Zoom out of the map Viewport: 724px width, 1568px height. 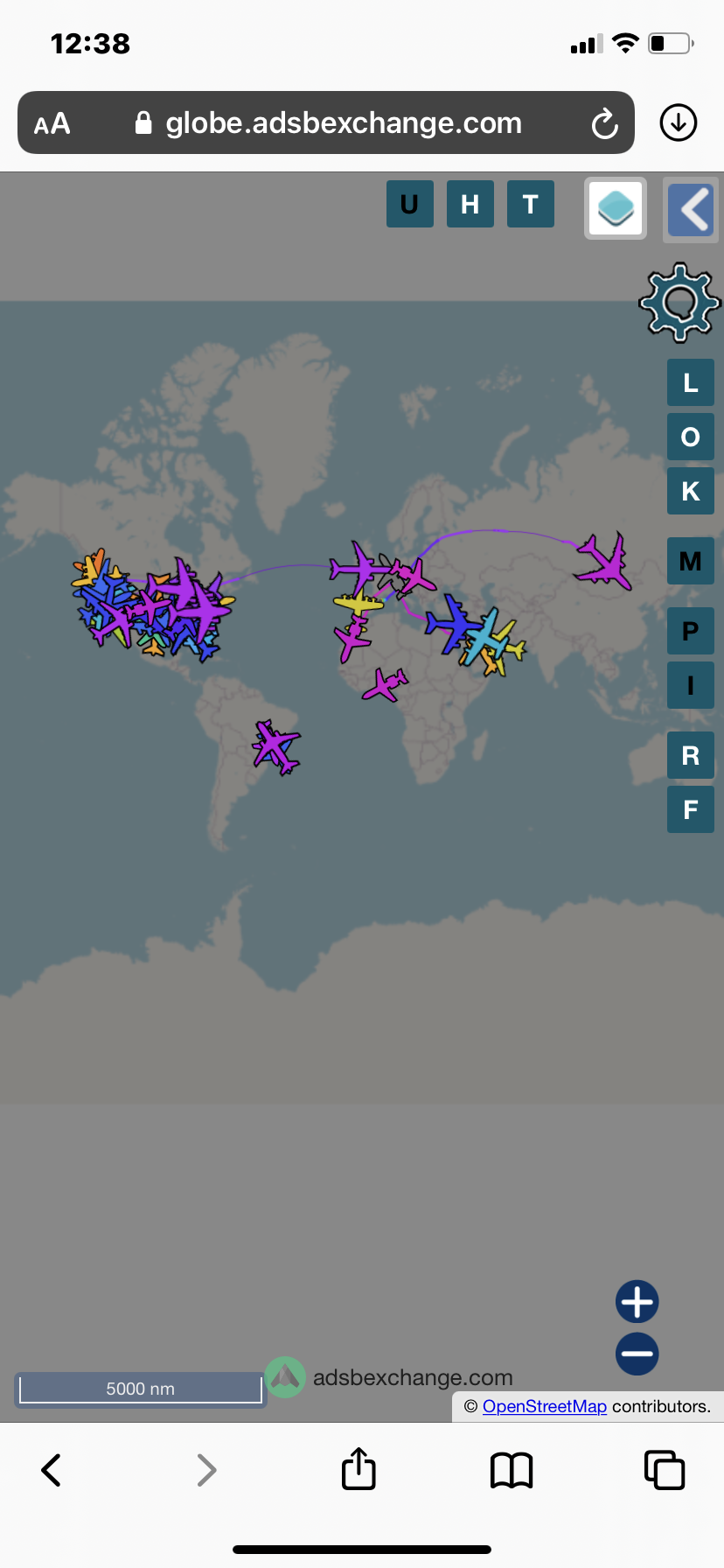(x=637, y=1354)
